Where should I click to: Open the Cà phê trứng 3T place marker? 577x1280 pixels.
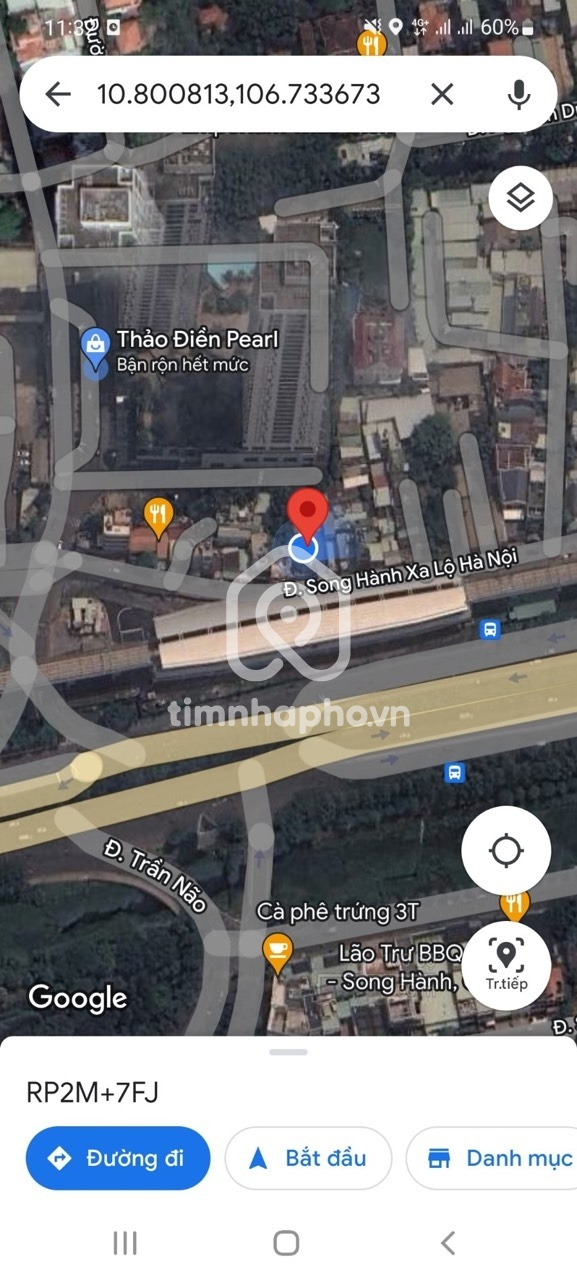pyautogui.click(x=277, y=952)
